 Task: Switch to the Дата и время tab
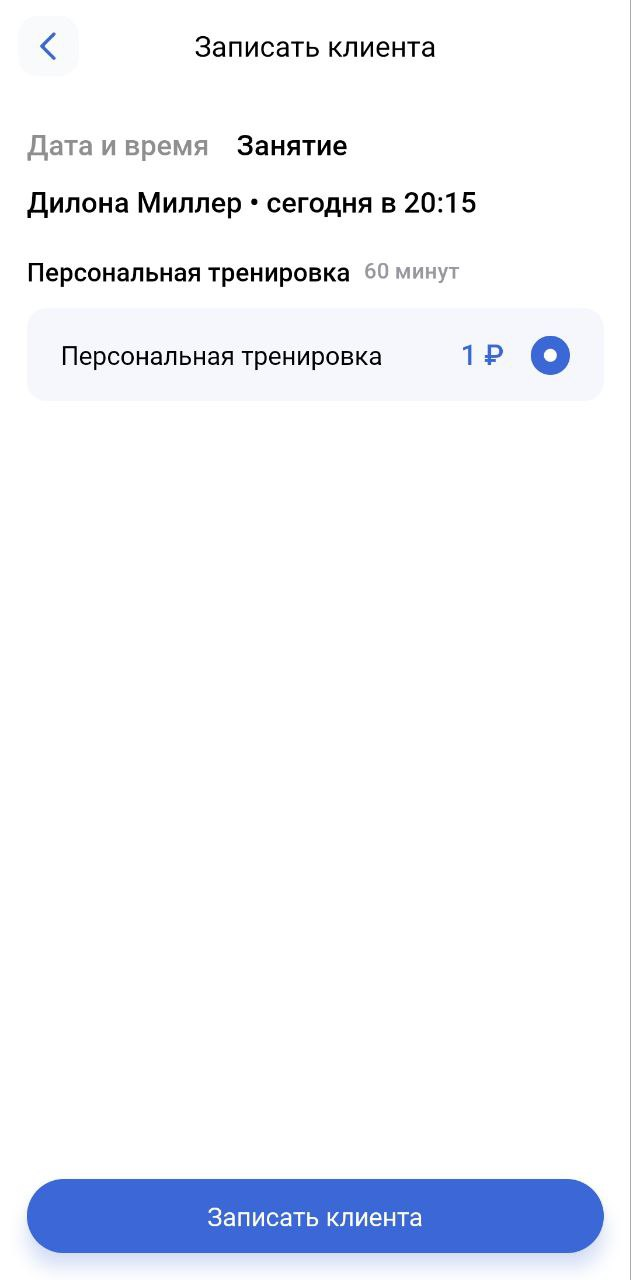(x=118, y=146)
